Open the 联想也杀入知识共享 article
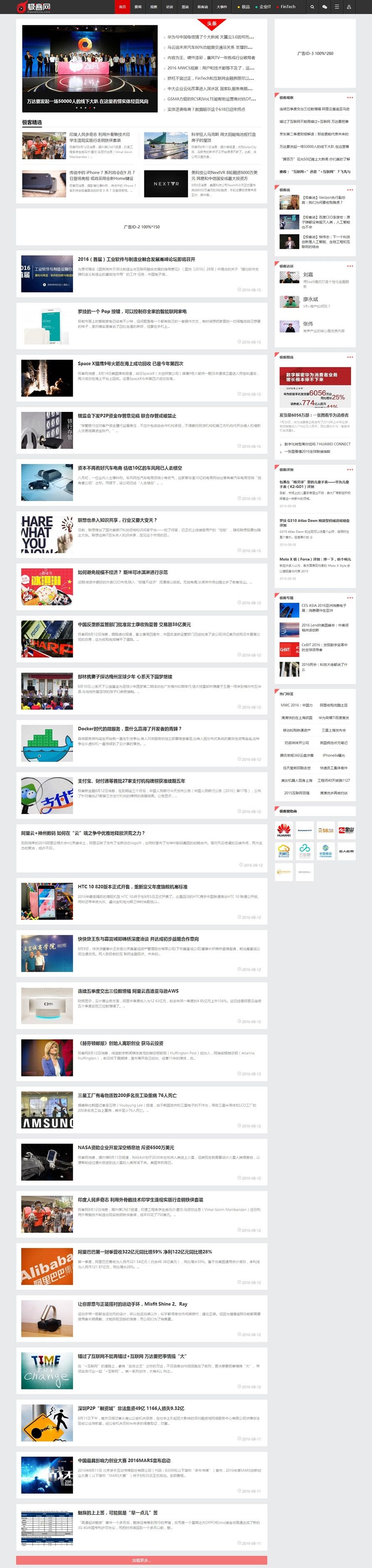Screen dimensions: 372x1568 coord(117,520)
